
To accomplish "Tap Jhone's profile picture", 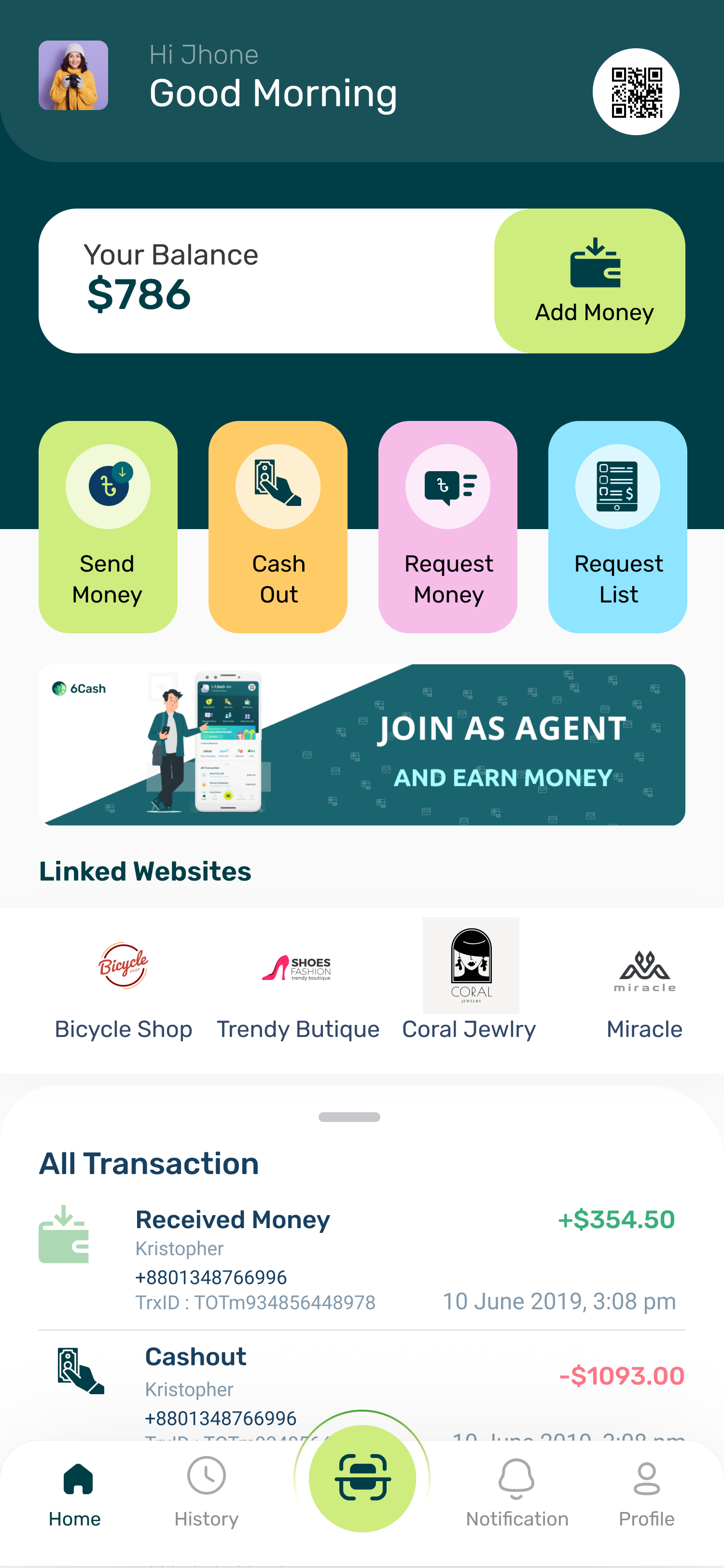I will (74, 75).
